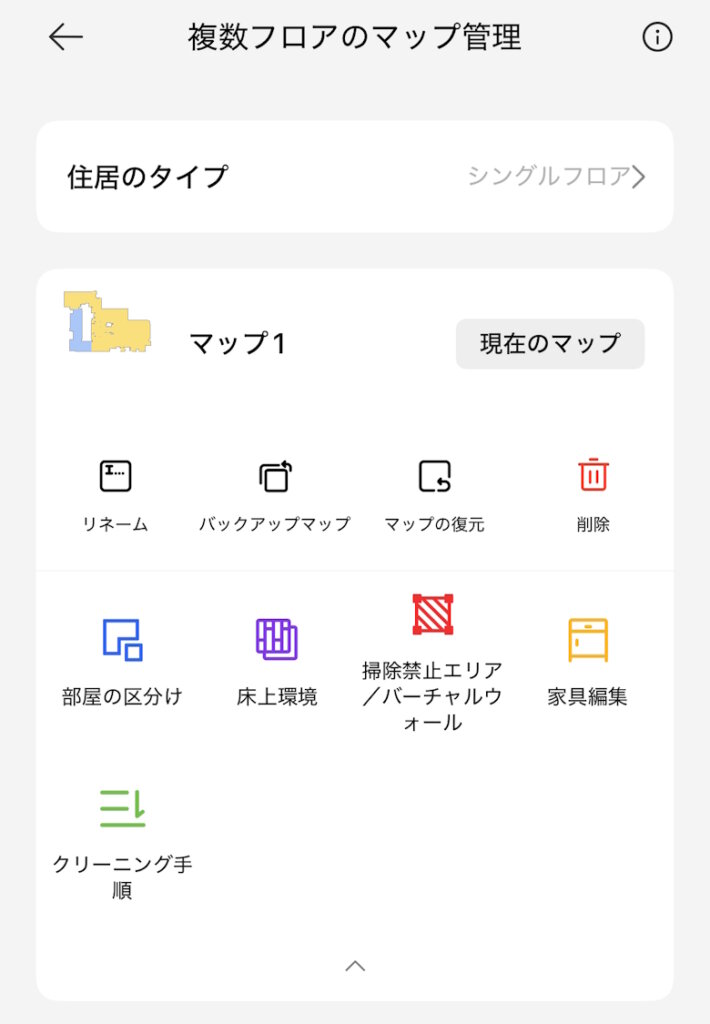
Task: Open 家具編集
Action: coord(587,661)
